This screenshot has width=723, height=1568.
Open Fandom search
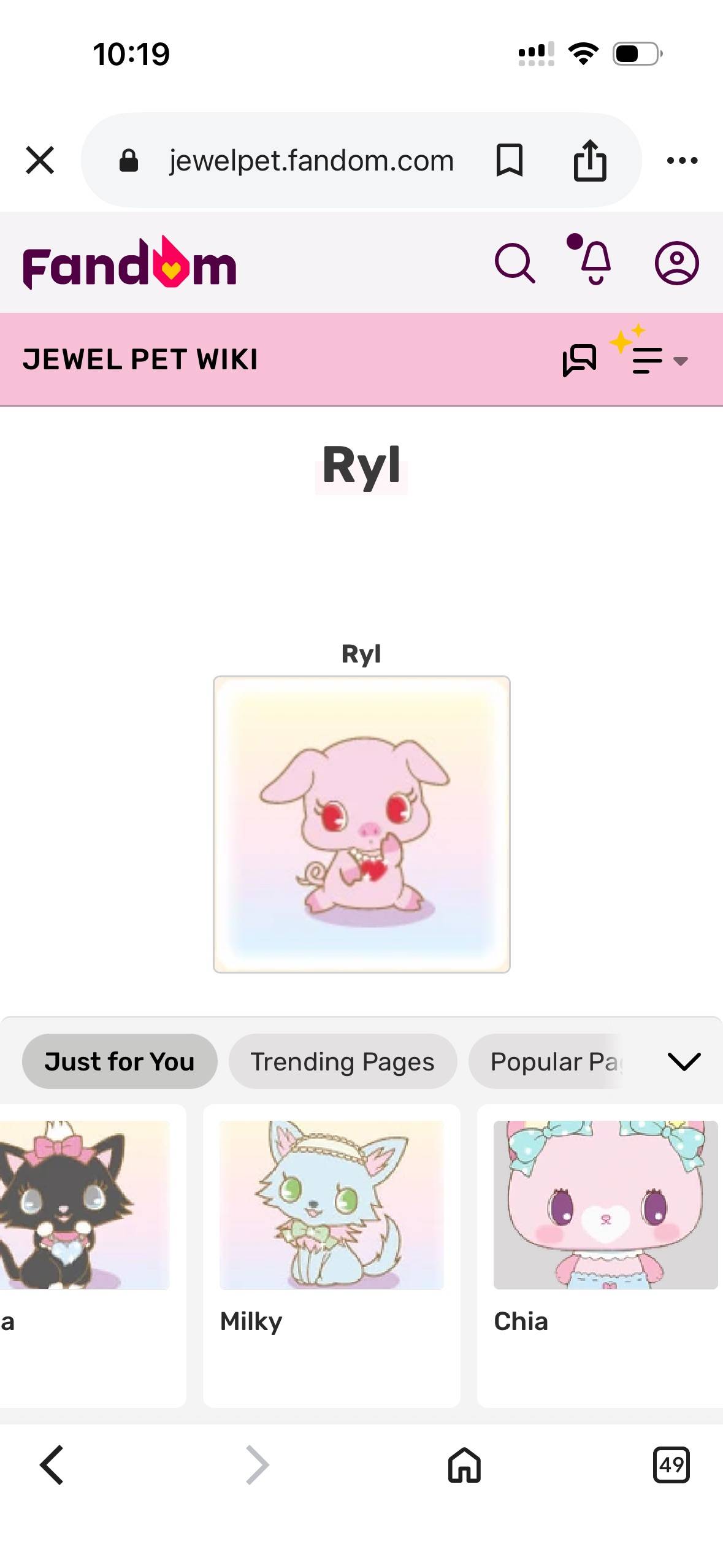coord(515,263)
